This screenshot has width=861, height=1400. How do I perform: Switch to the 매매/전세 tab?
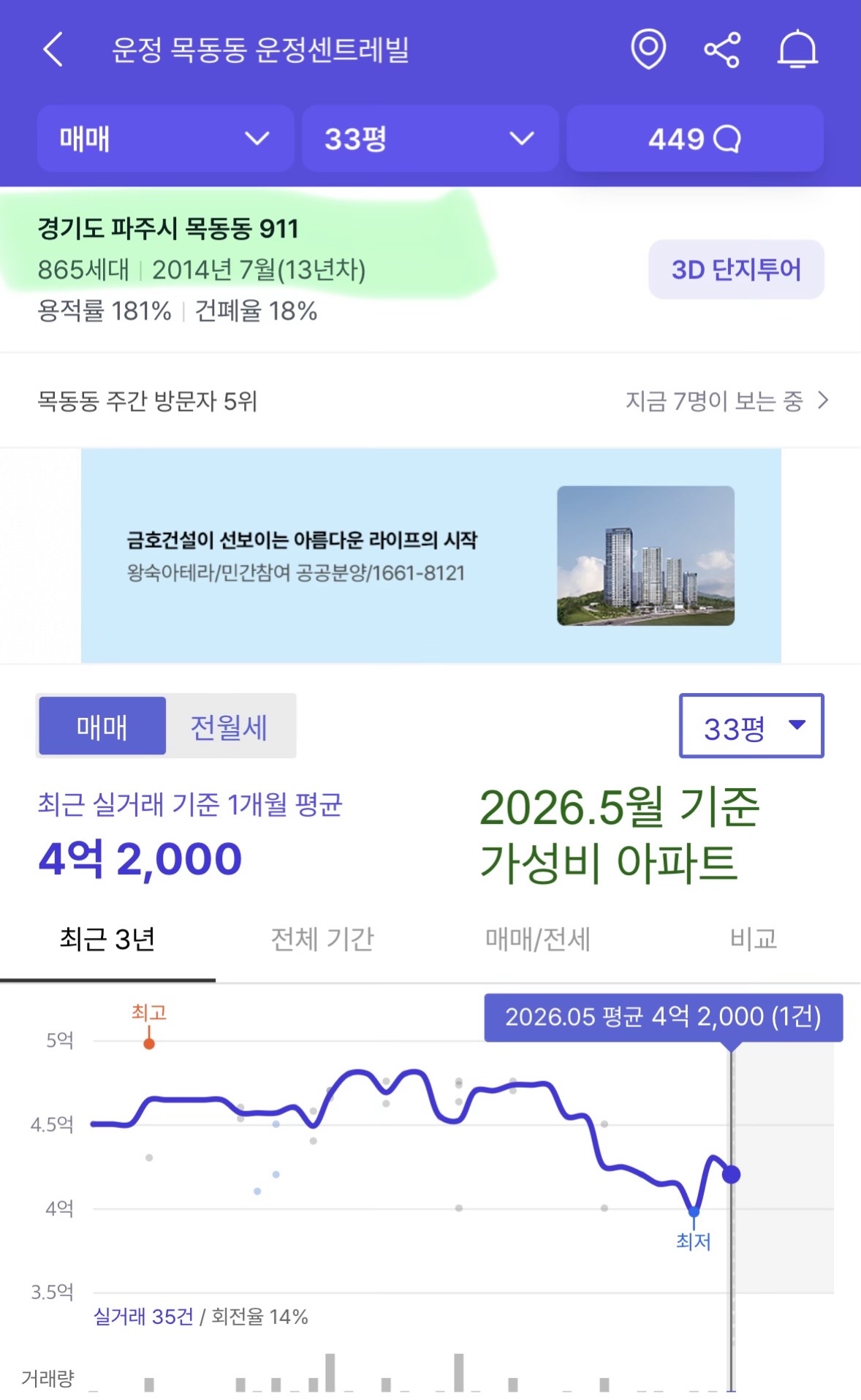pyautogui.click(x=538, y=939)
